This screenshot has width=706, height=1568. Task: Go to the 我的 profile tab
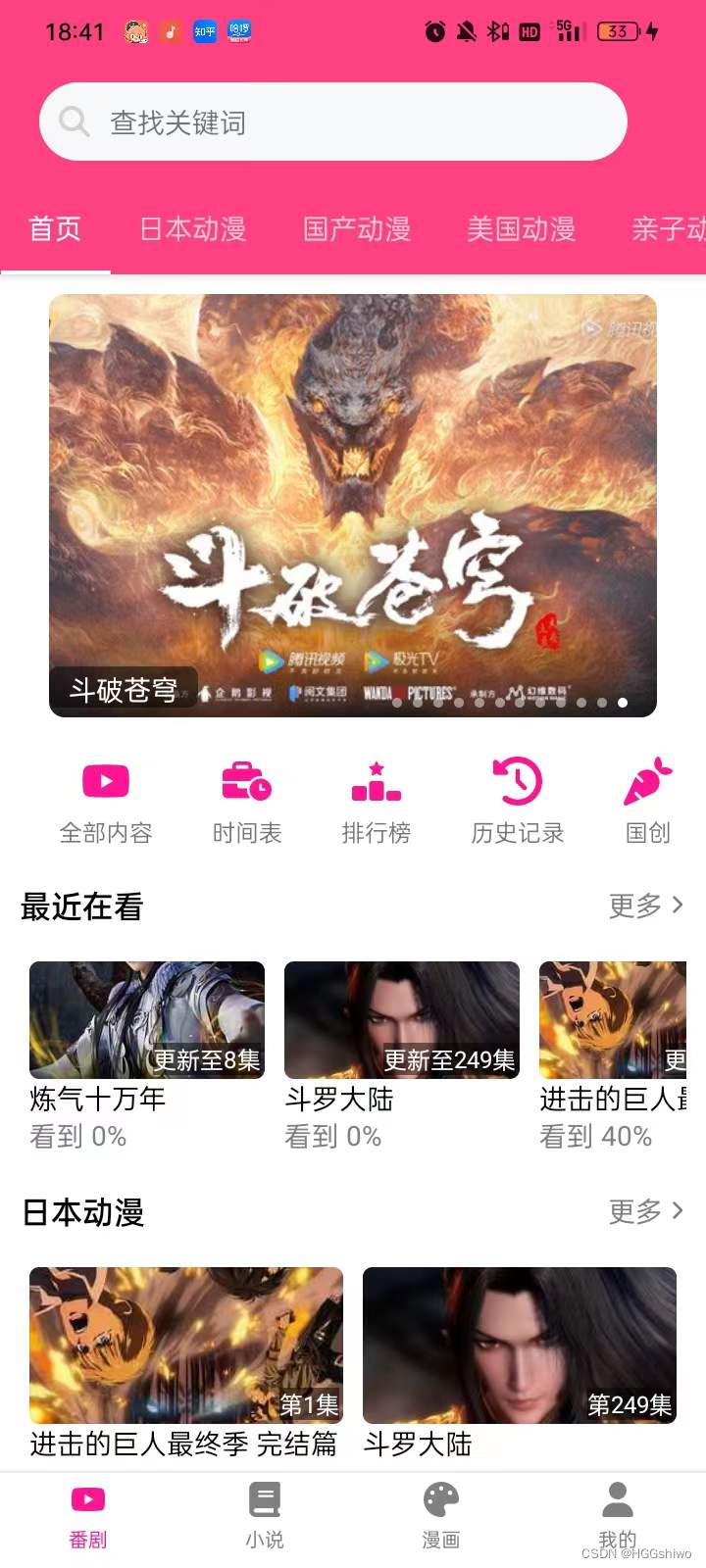(x=618, y=1516)
